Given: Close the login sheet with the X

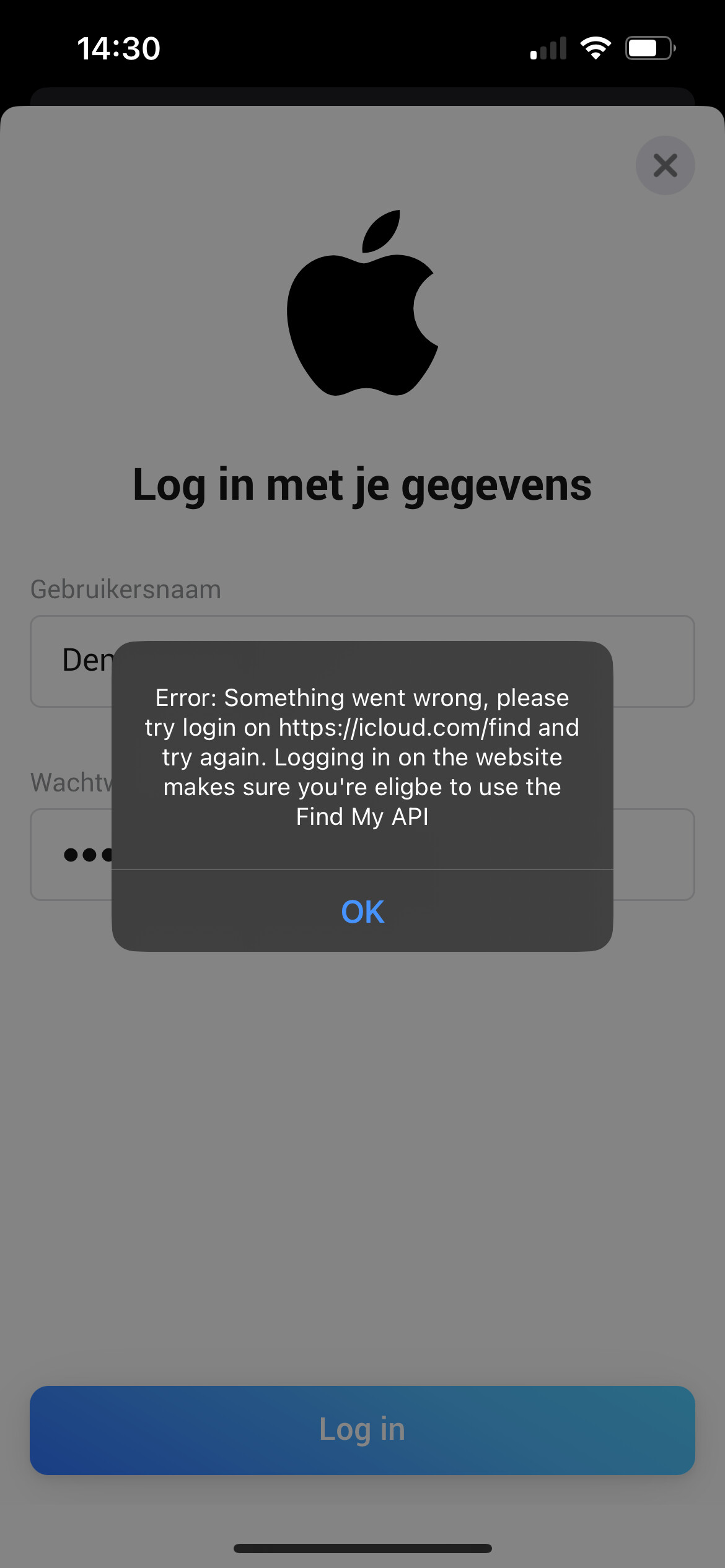Looking at the screenshot, I should [665, 165].
